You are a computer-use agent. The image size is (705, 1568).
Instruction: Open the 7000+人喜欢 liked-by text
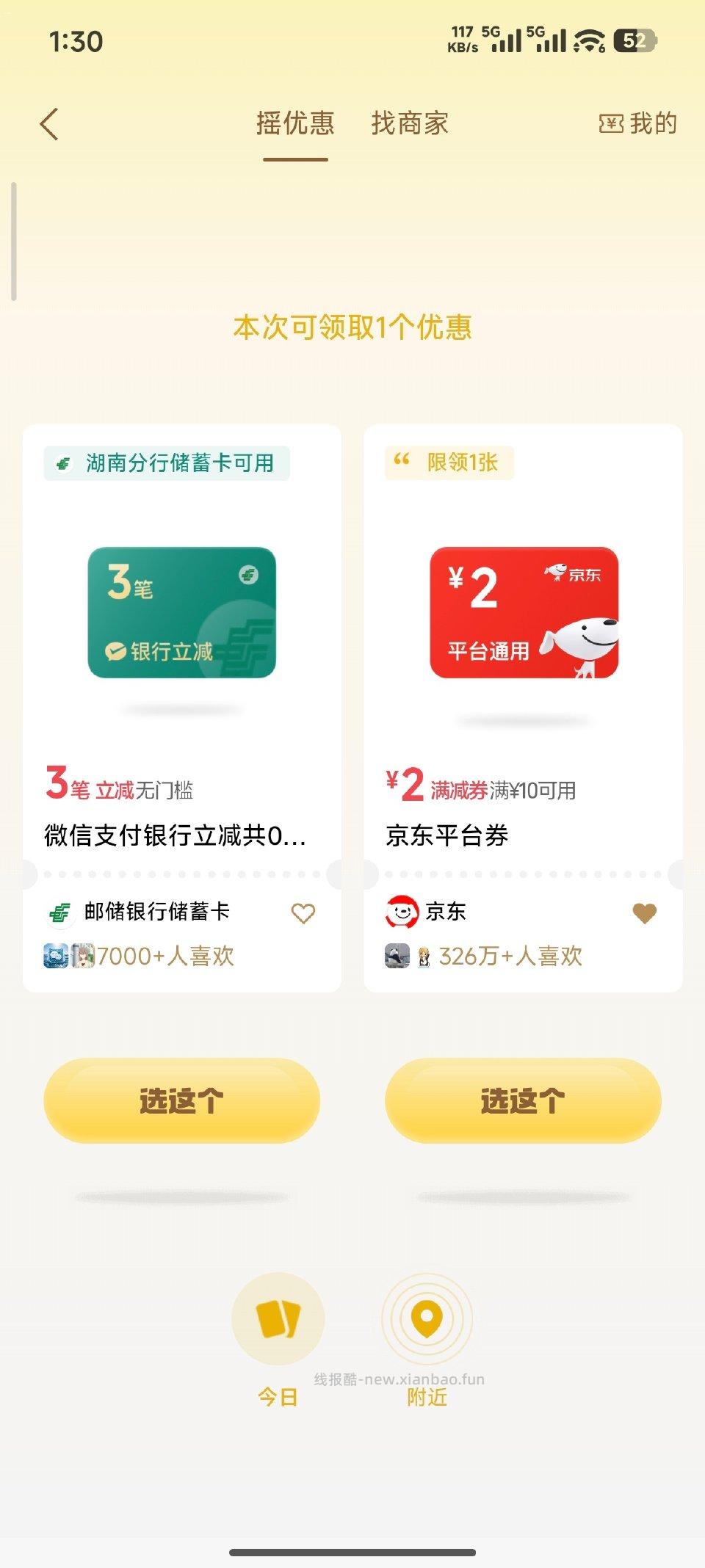[165, 956]
